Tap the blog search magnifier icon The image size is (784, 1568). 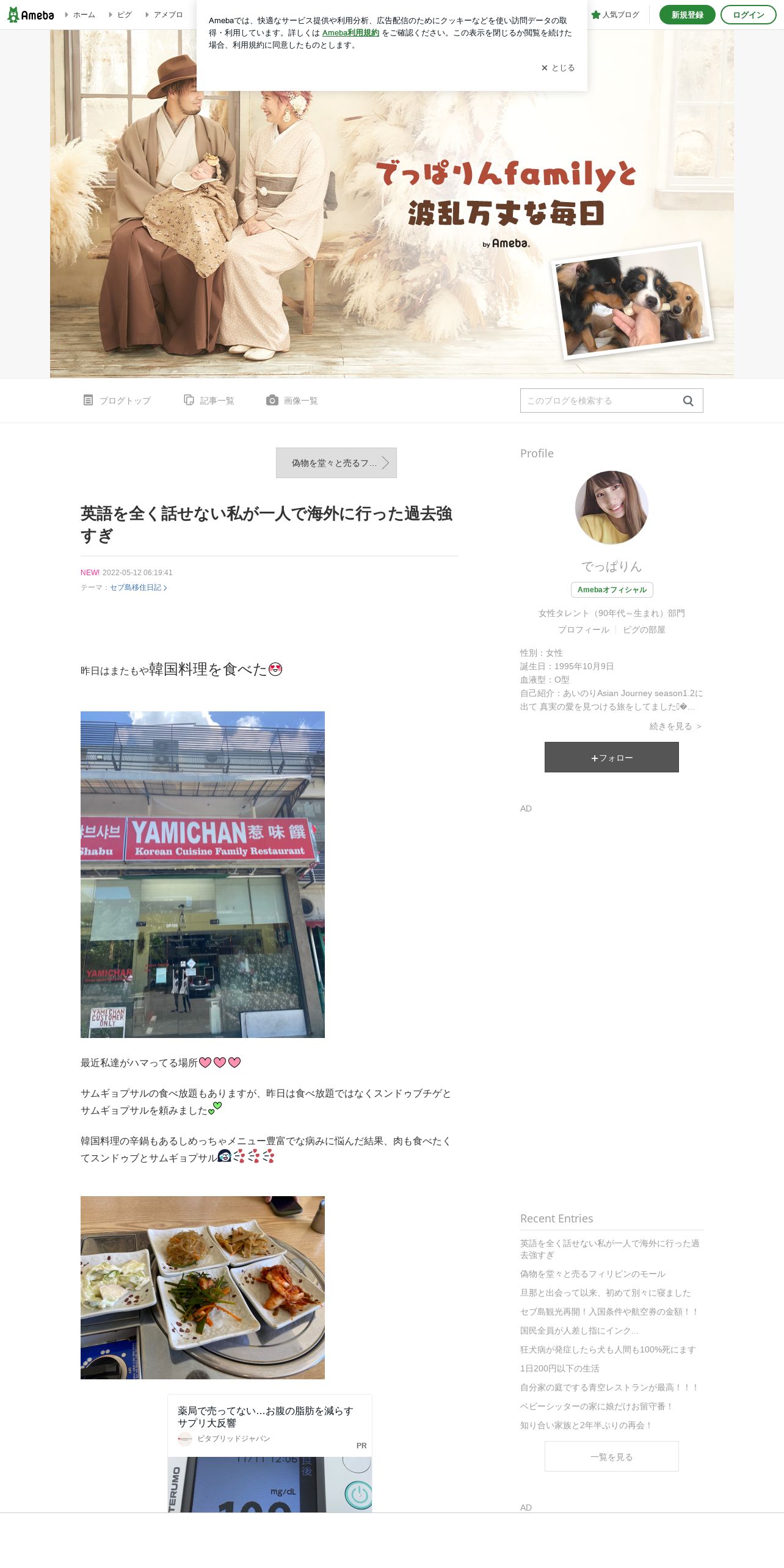tap(688, 401)
